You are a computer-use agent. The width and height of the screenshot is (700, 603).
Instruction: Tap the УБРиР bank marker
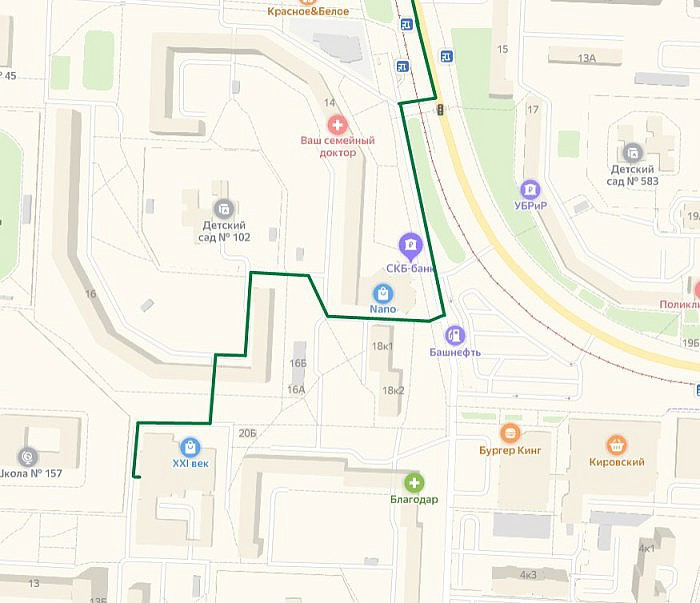point(530,189)
